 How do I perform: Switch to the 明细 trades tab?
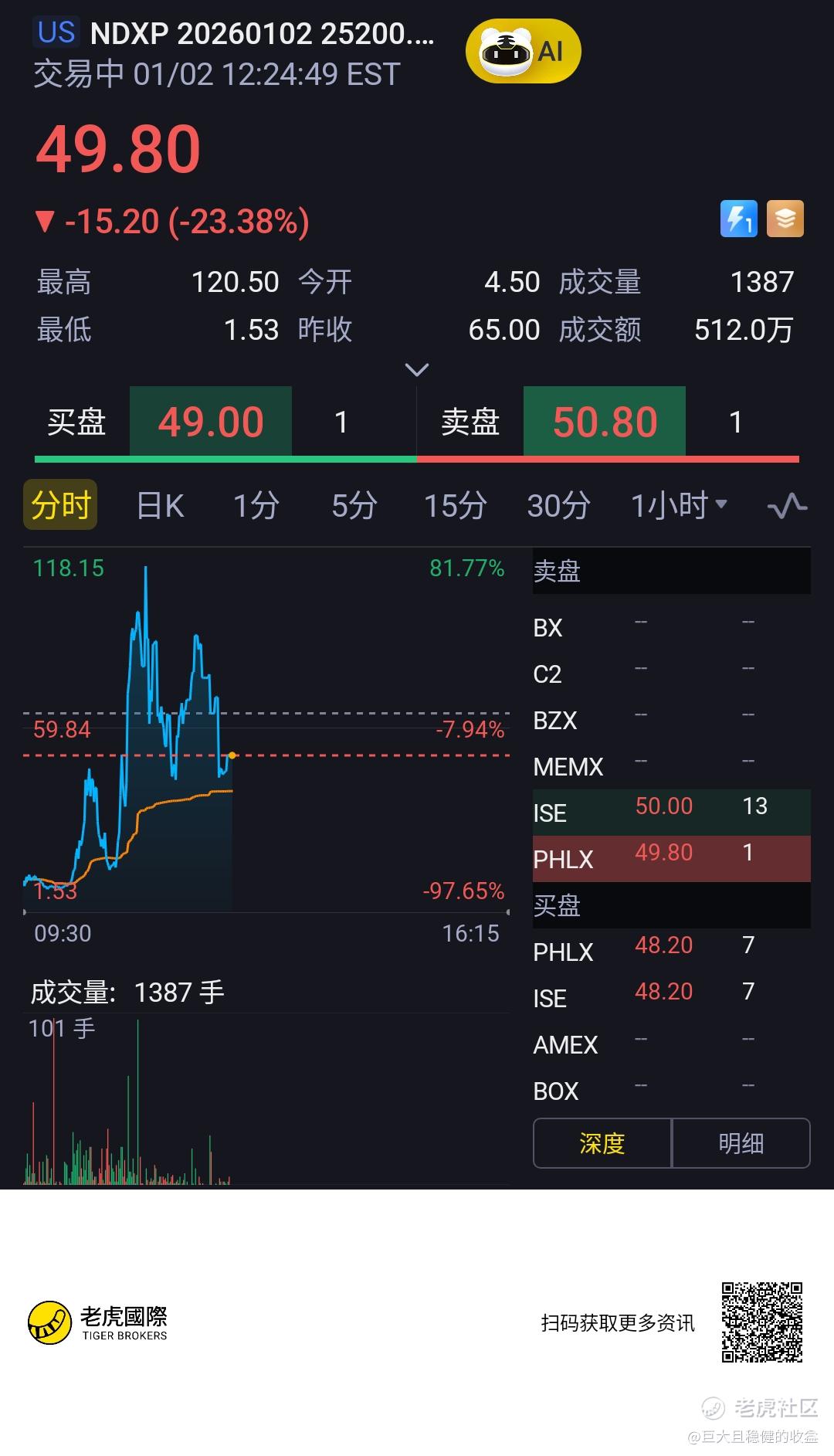741,1143
